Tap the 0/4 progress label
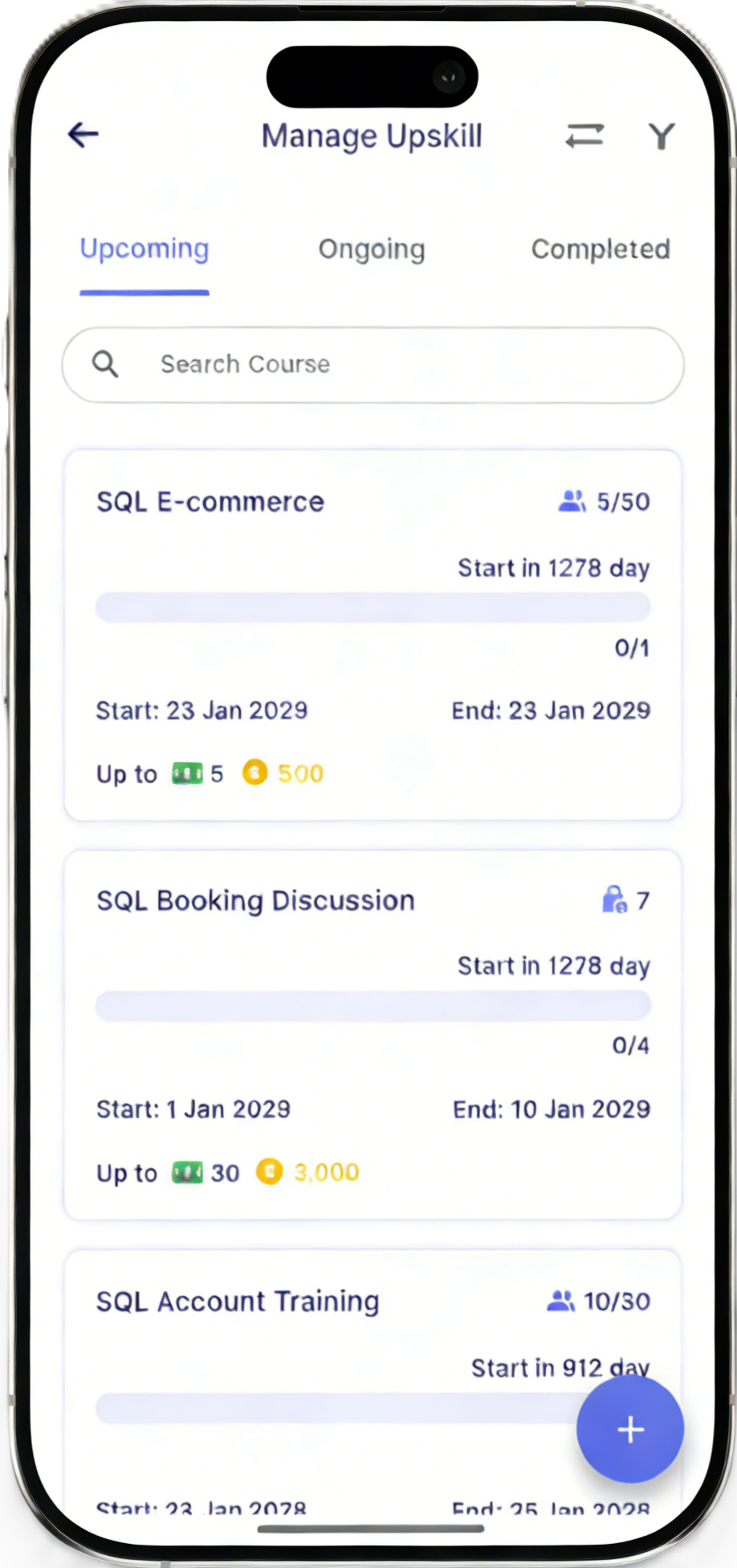This screenshot has width=737, height=1568. click(630, 1045)
